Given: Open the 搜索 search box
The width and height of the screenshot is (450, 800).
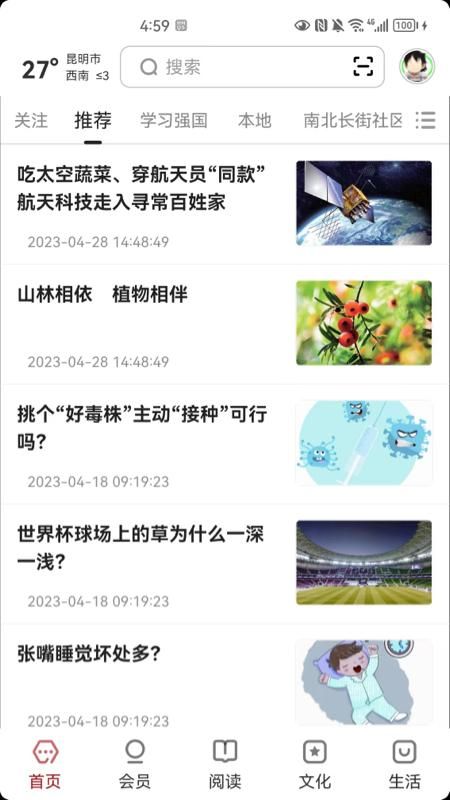Looking at the screenshot, I should coord(252,67).
